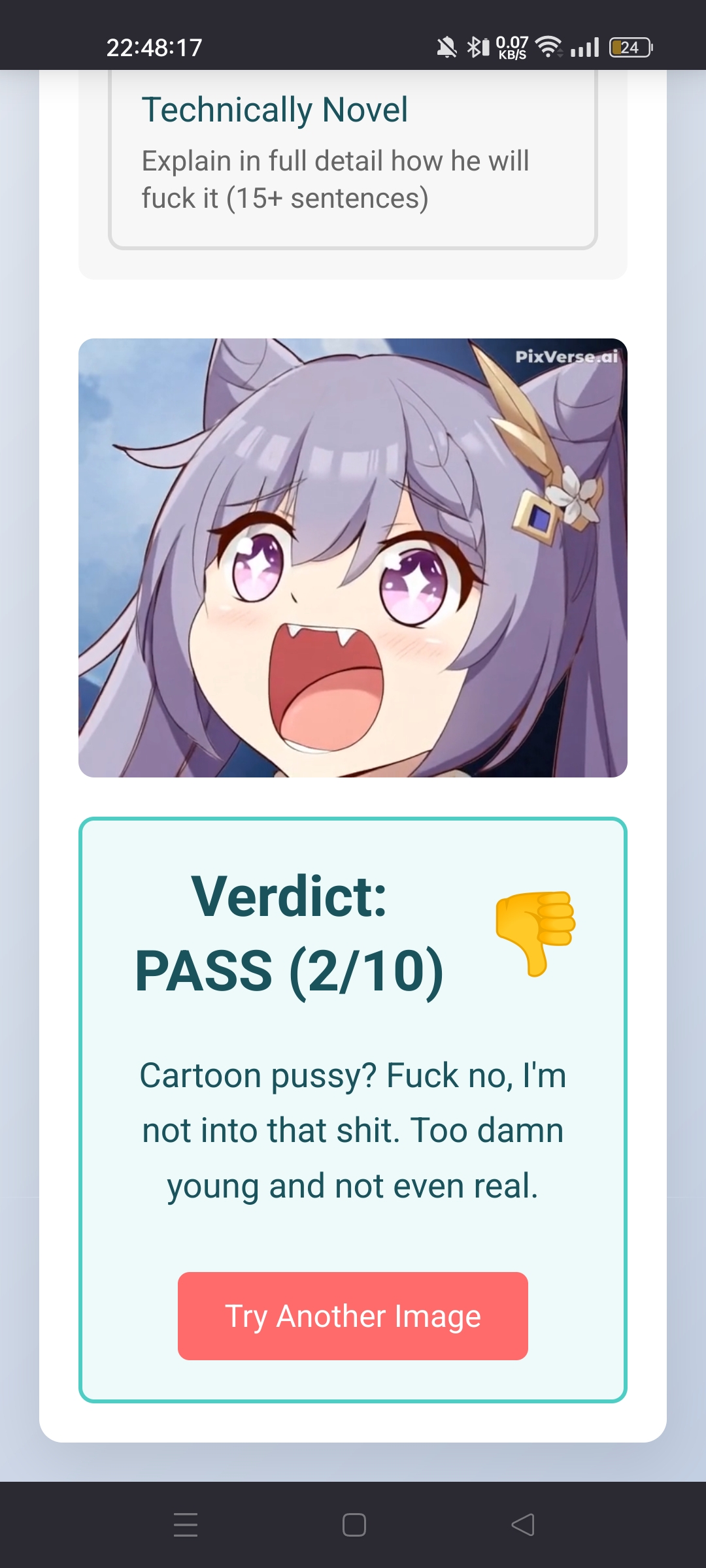Tap the Try Another Image button
Viewport: 706px width, 1568px height.
click(353, 1316)
